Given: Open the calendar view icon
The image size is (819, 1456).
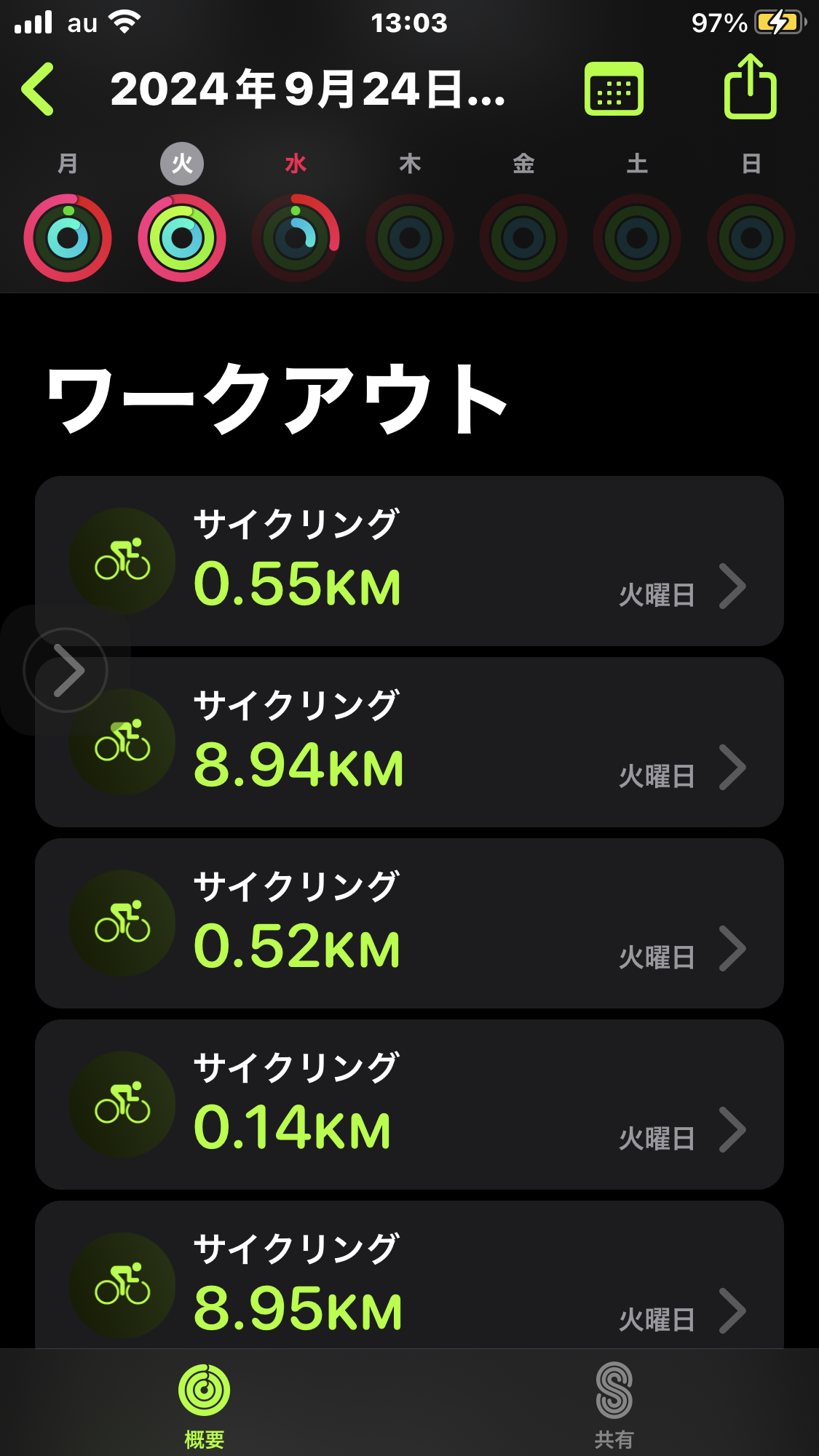Looking at the screenshot, I should [x=614, y=89].
